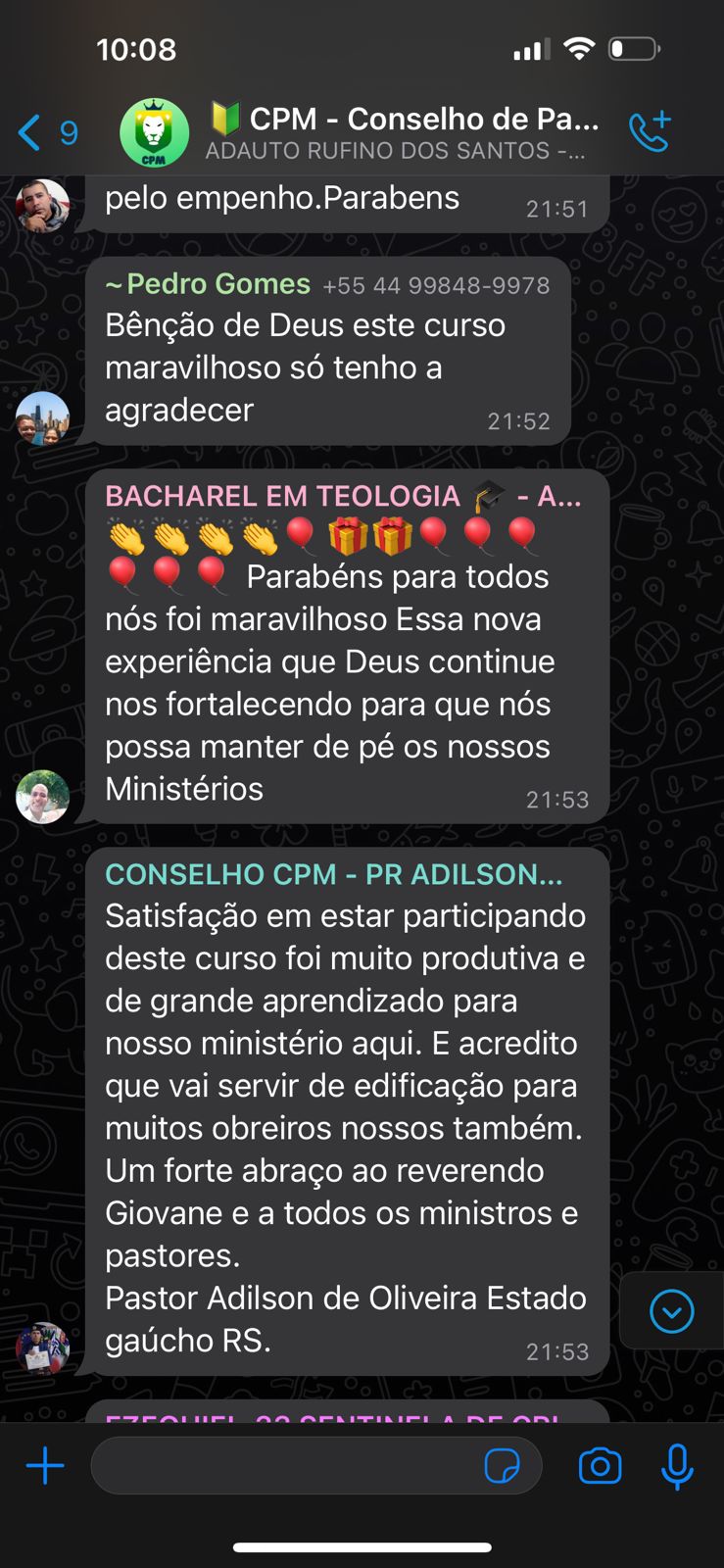724x1568 pixels.
Task: Open the attachment plus menu
Action: click(x=45, y=1466)
